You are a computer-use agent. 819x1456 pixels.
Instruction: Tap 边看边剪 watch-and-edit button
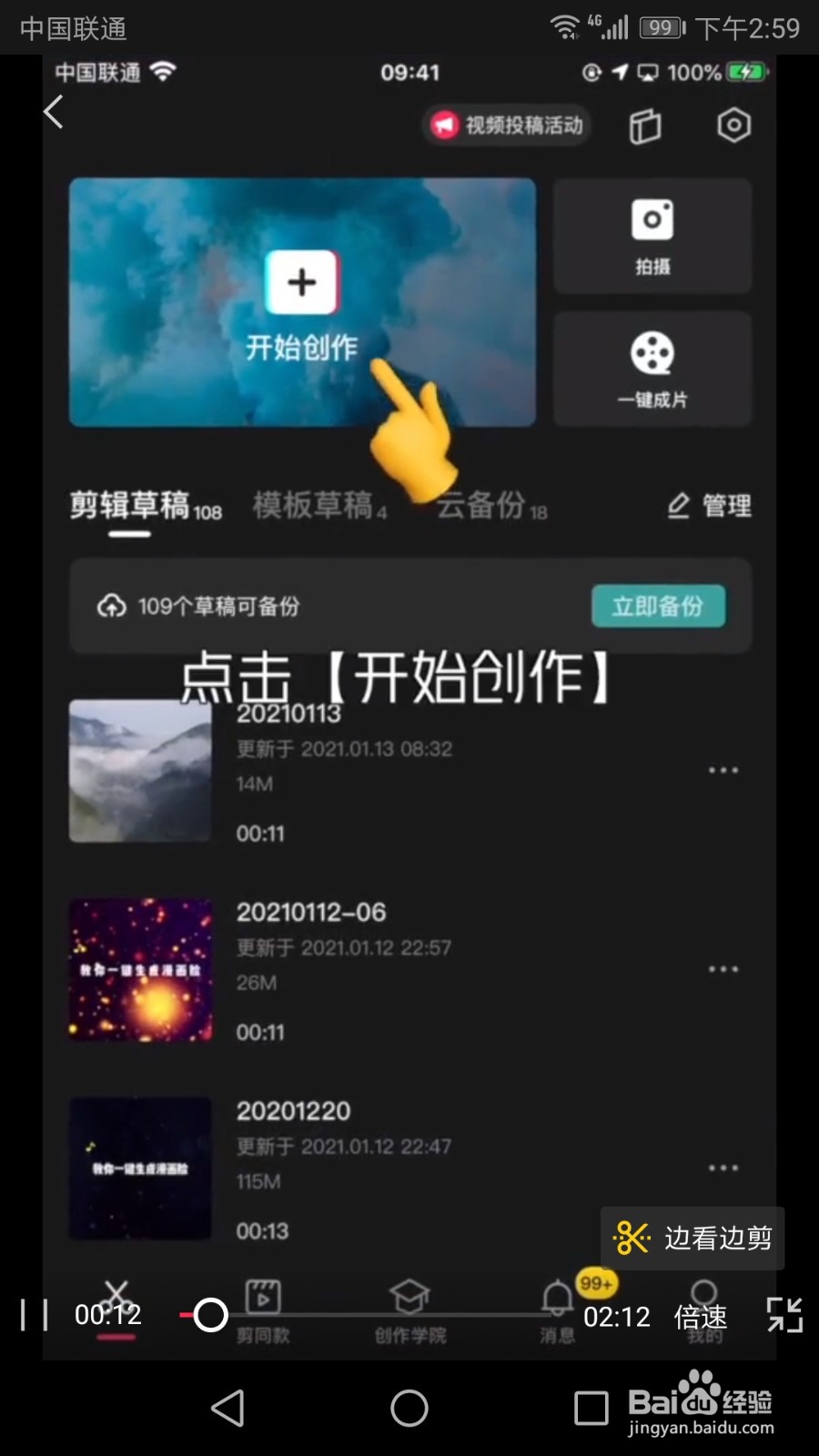693,1239
